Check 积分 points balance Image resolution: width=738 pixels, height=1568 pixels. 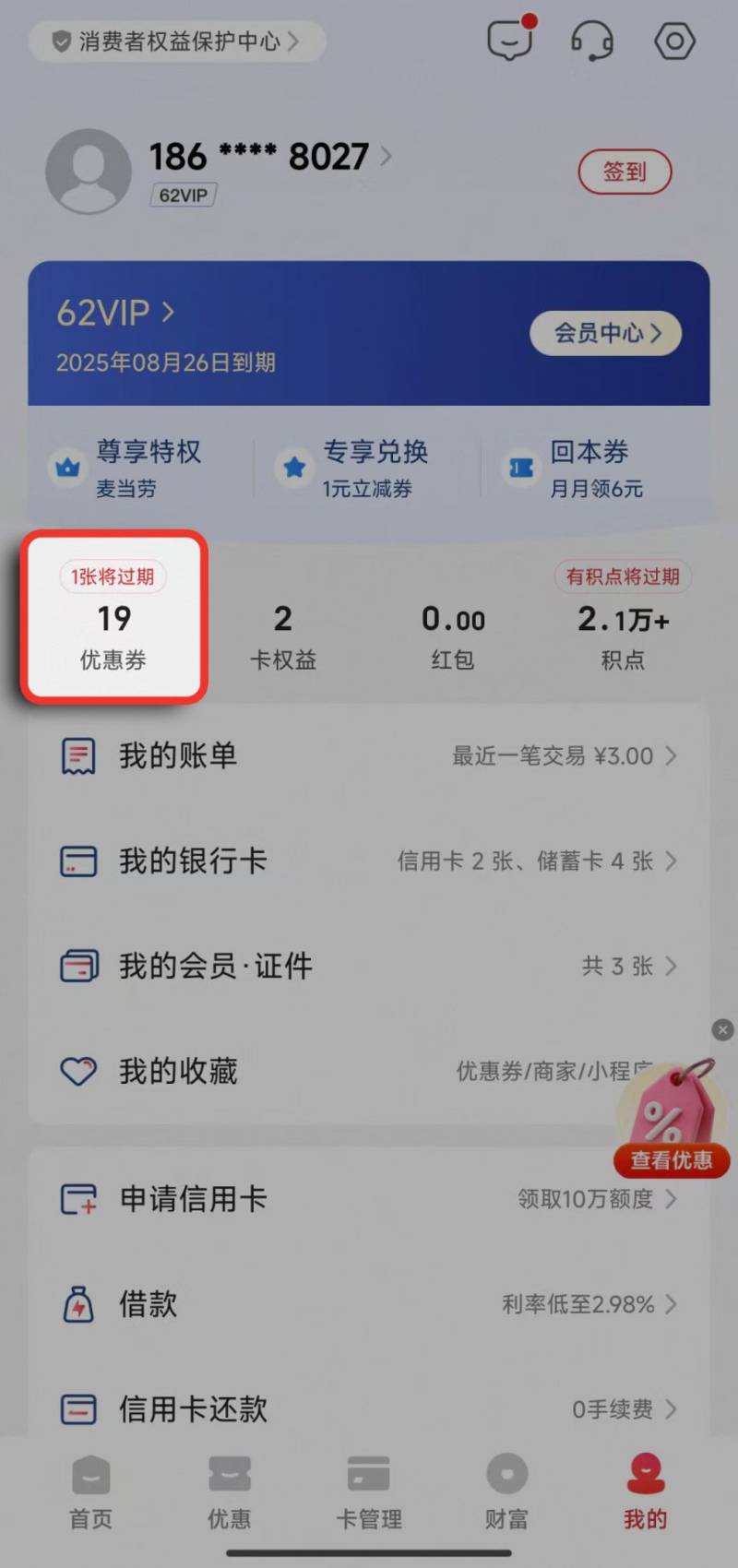click(623, 636)
